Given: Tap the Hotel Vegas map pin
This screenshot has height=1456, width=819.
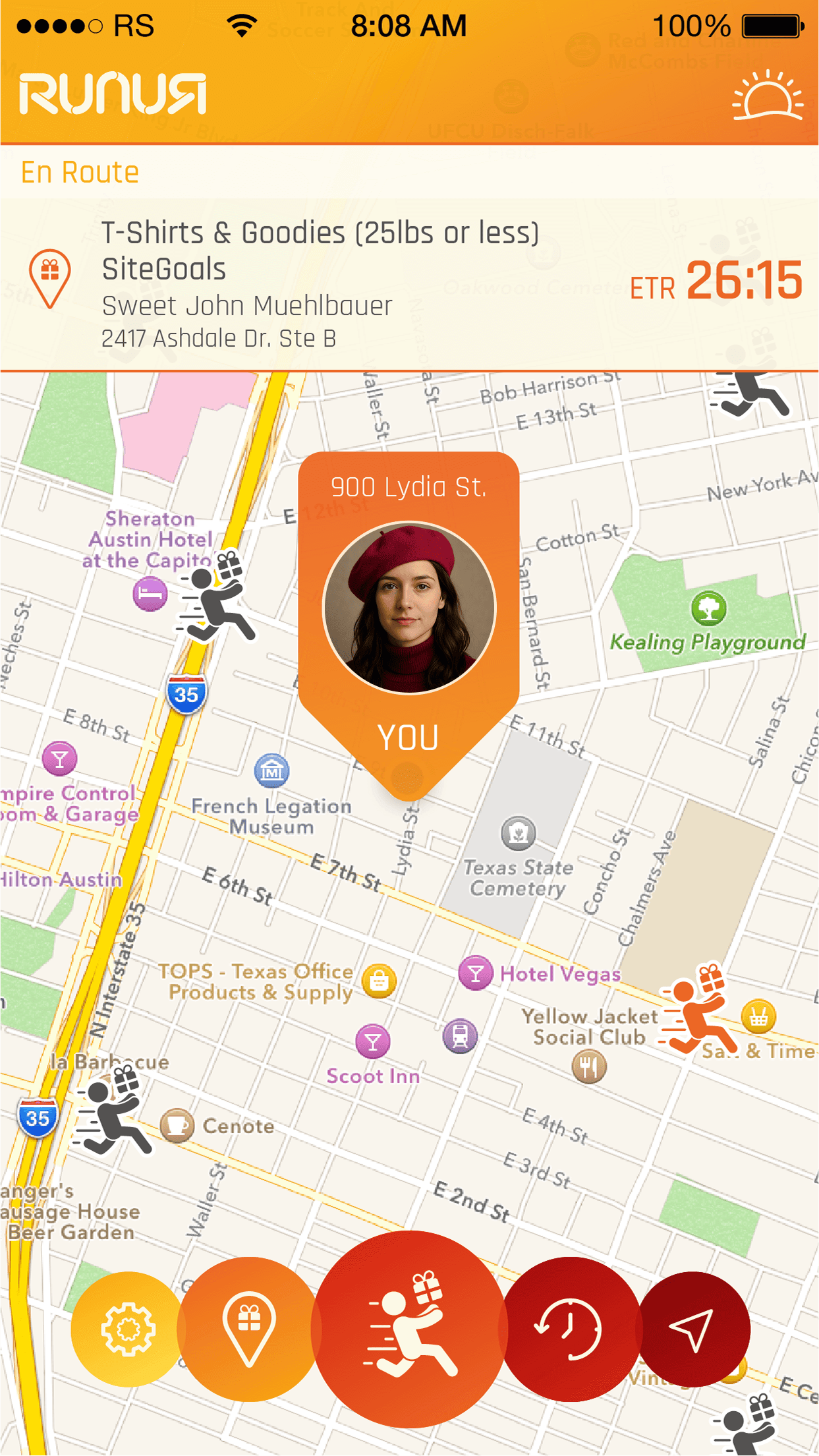Looking at the screenshot, I should (476, 972).
